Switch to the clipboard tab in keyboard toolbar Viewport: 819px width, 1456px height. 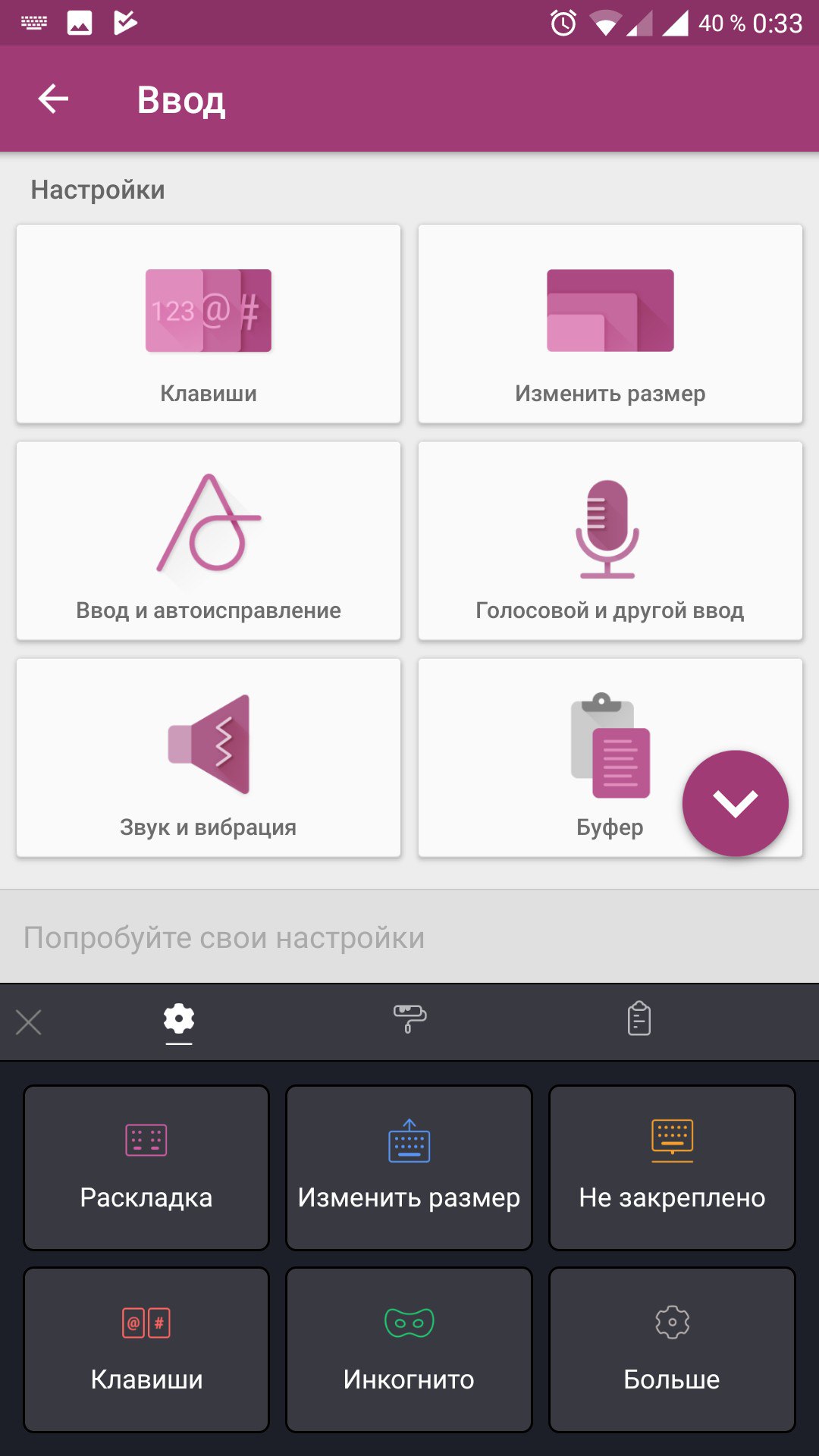coord(639,1020)
